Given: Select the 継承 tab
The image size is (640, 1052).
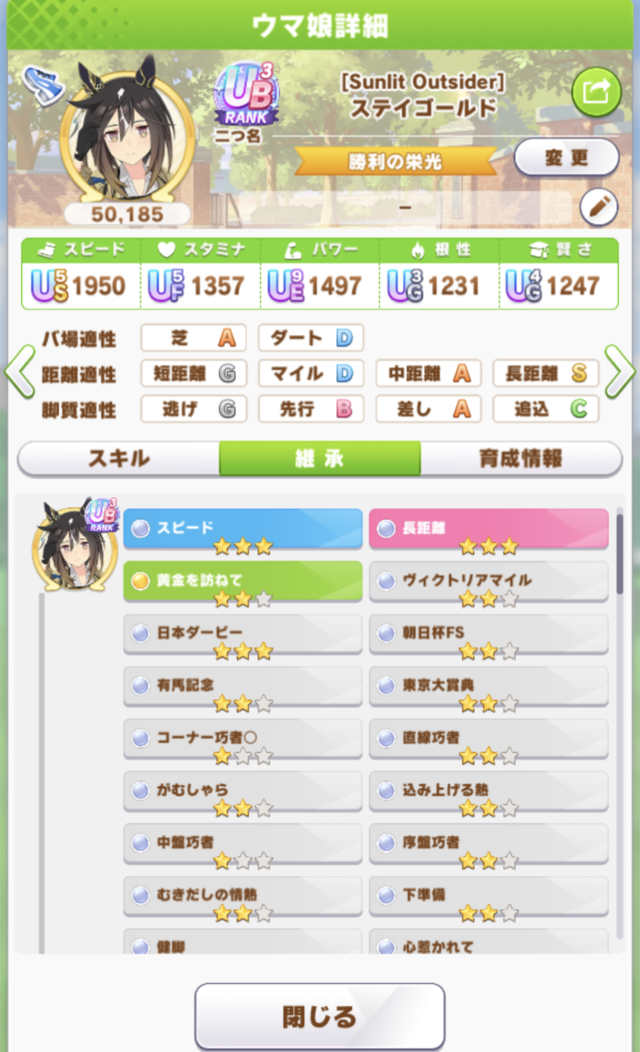Looking at the screenshot, I should tap(320, 459).
